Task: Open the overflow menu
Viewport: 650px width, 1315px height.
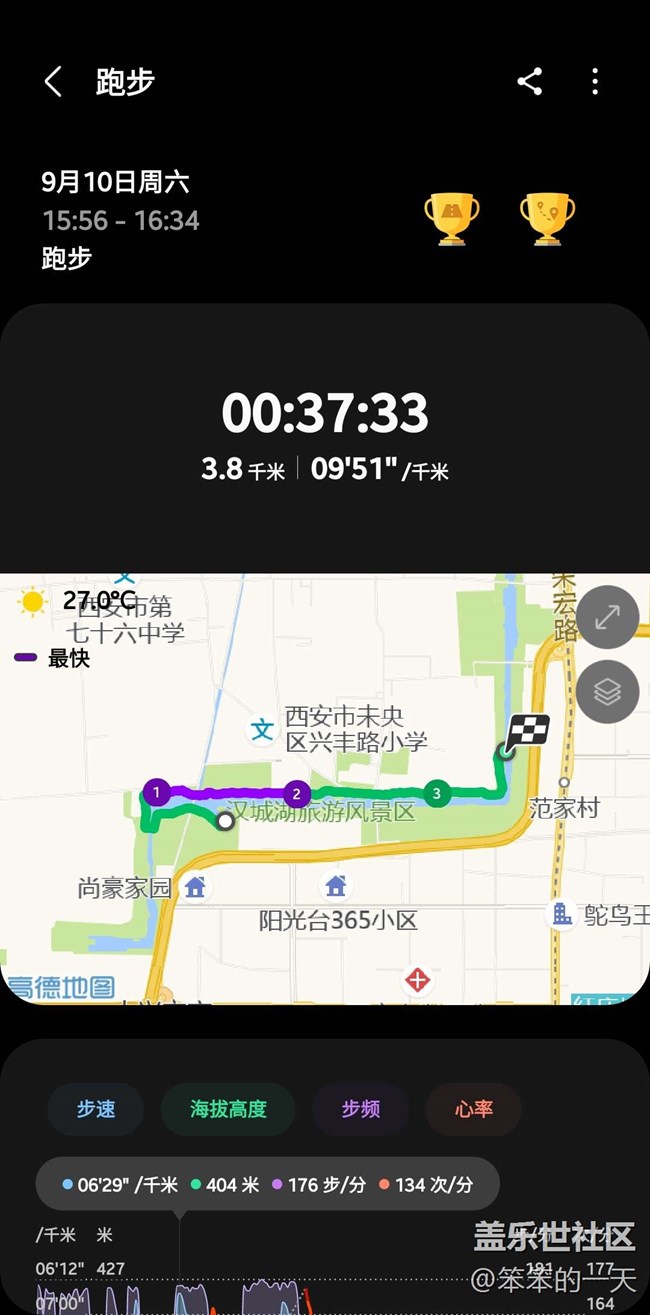Action: (x=595, y=82)
